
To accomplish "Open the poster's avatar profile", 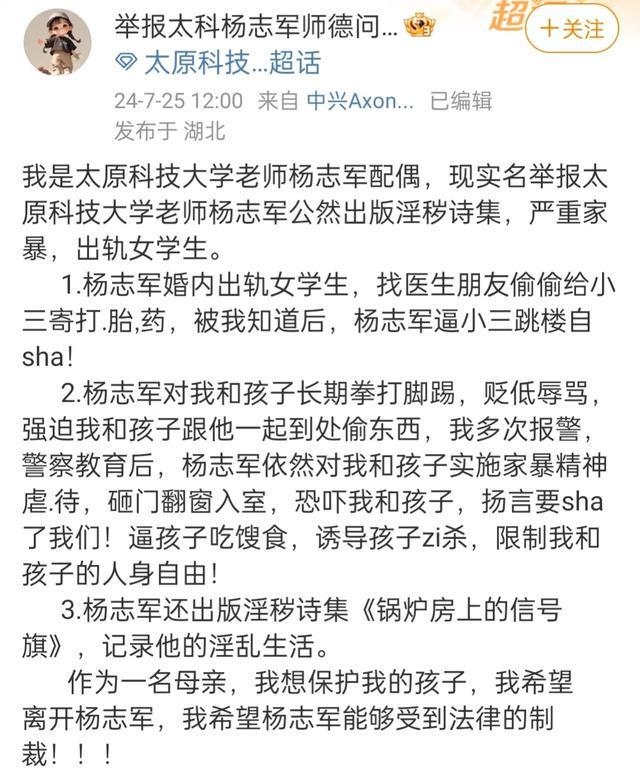I will coord(57,43).
